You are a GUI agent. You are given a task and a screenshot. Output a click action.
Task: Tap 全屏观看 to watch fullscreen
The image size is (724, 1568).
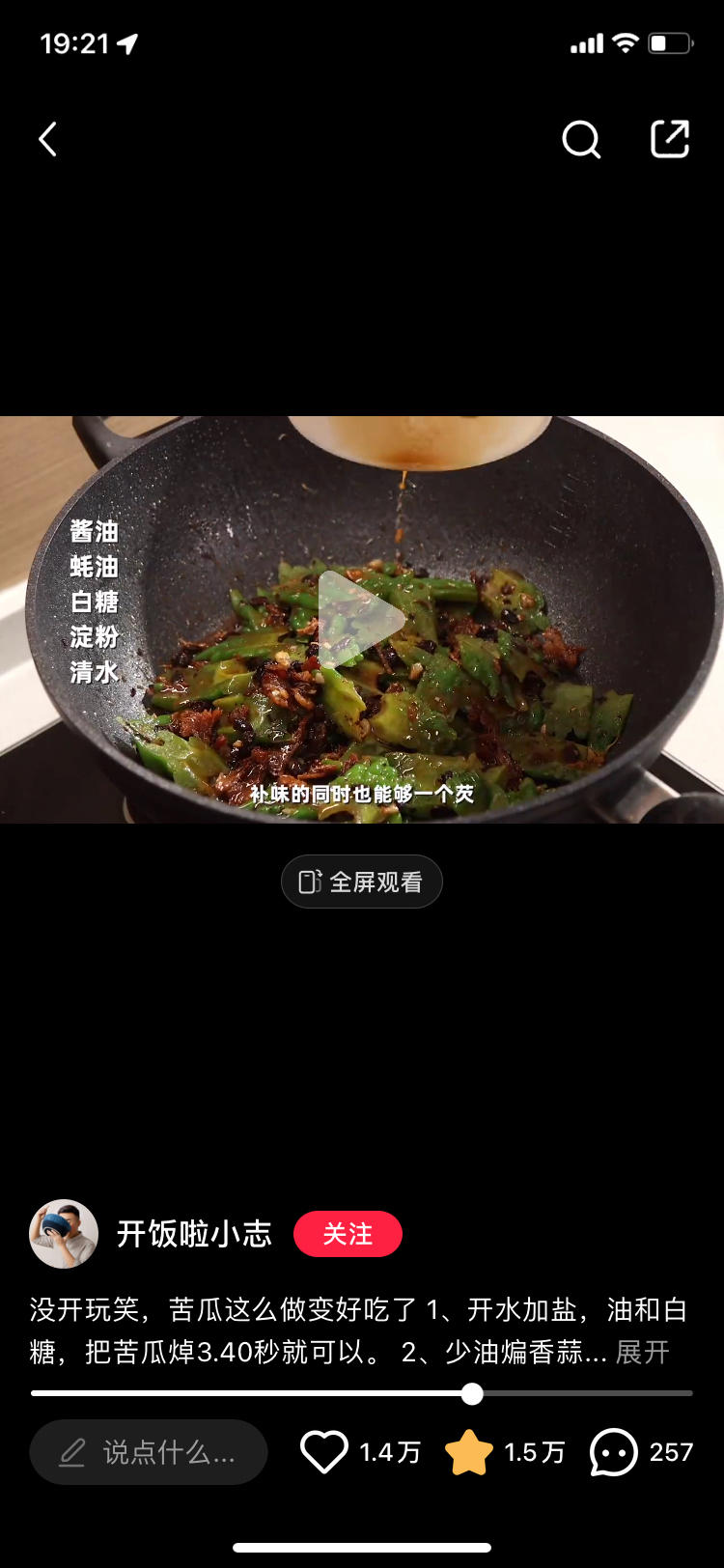tap(376, 881)
